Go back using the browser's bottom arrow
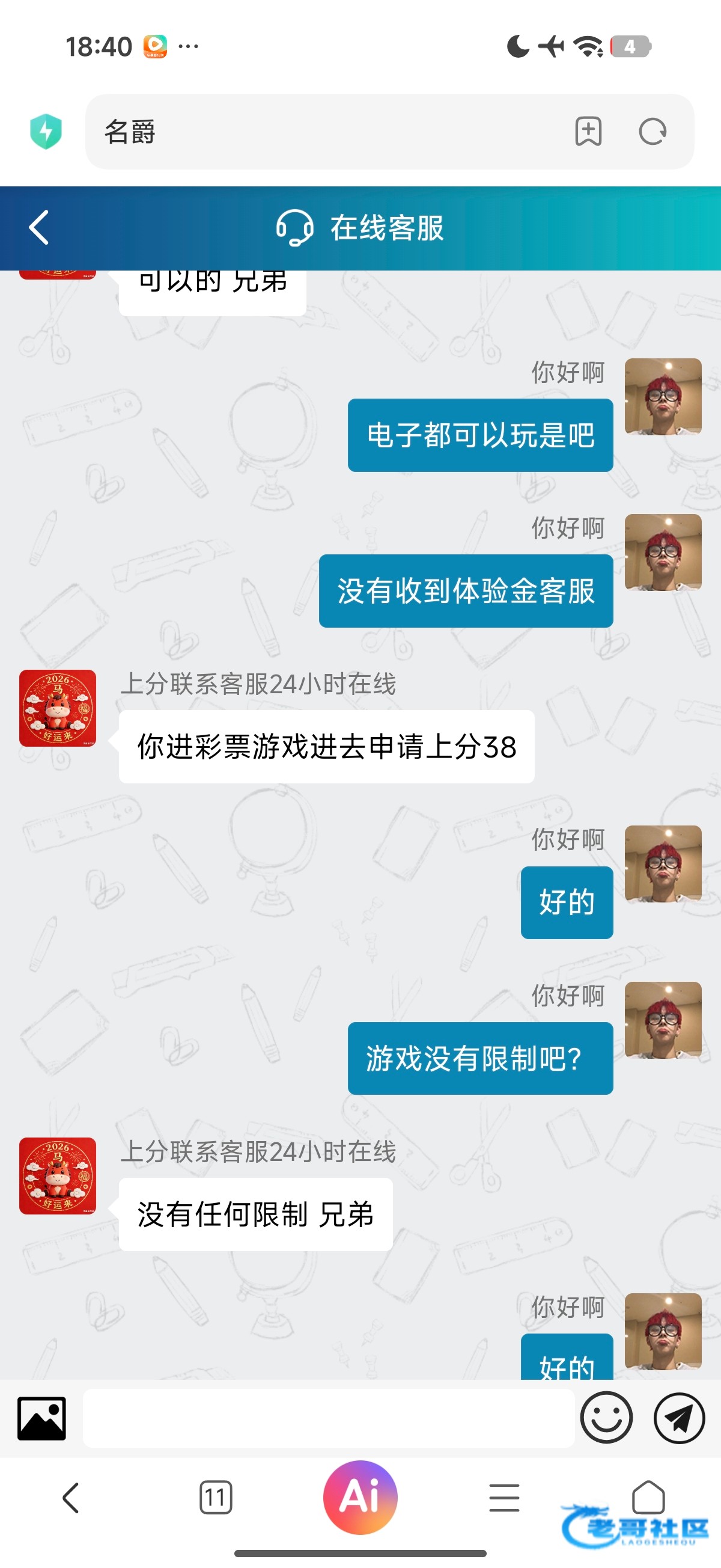Image resolution: width=721 pixels, height=1568 pixels. [x=71, y=1498]
